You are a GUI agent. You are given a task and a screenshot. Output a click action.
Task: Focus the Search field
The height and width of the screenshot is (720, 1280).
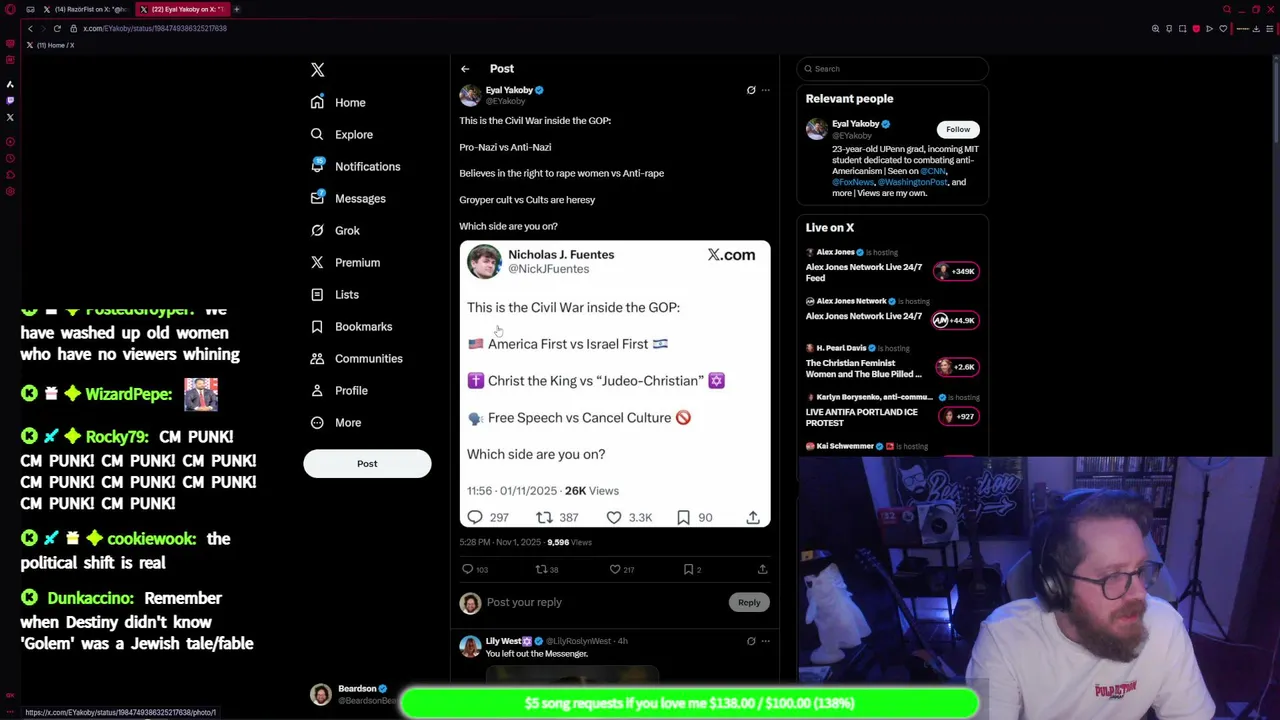point(893,69)
